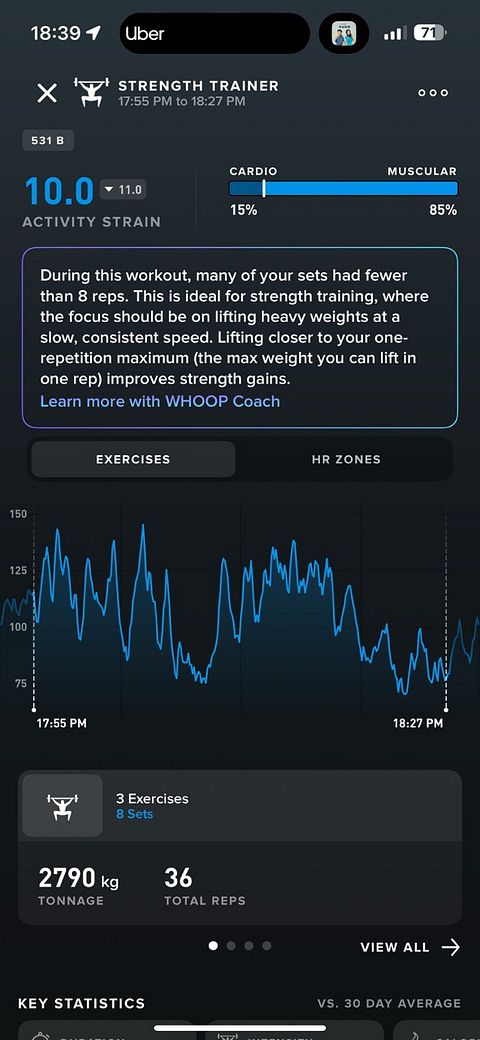The image size is (480, 1040).
Task: Tap the 531 B label chip
Action: coord(48,141)
